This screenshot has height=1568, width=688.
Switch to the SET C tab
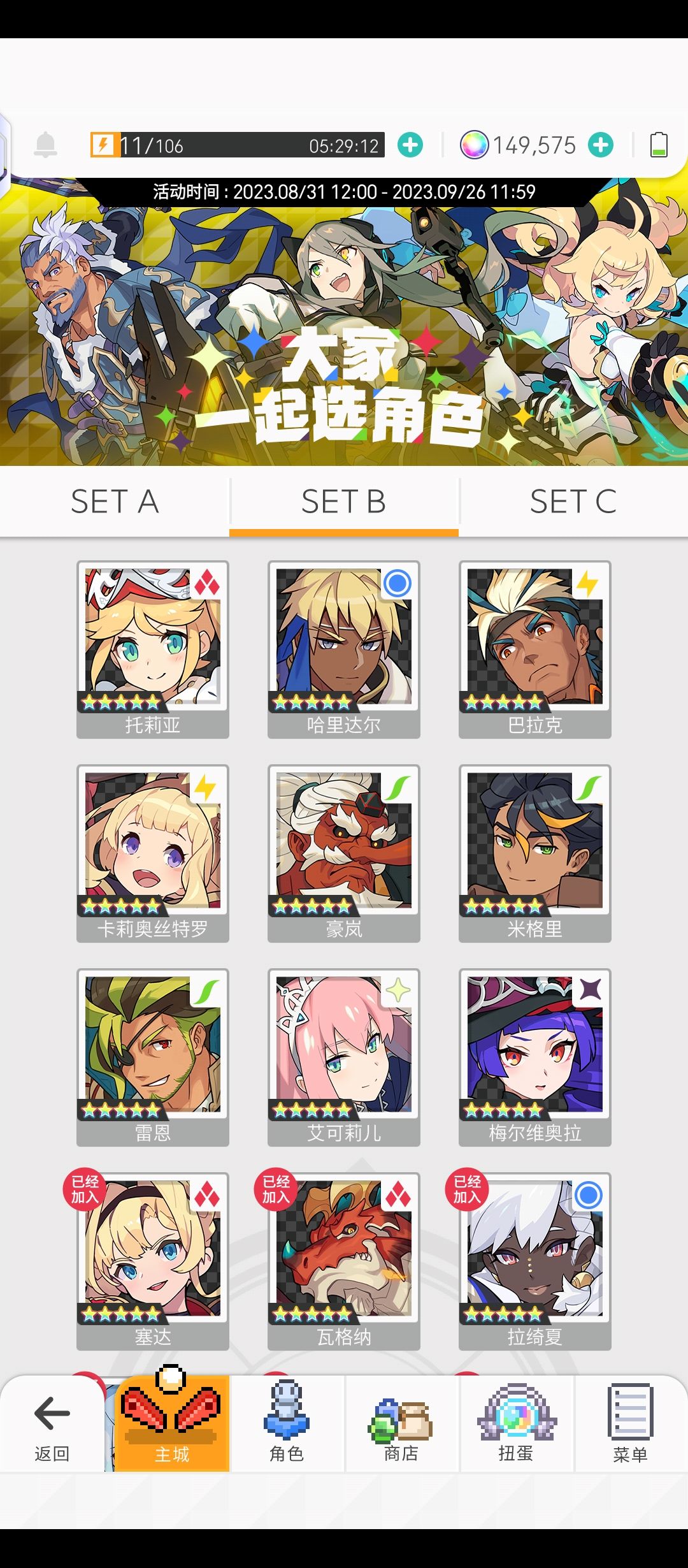pyautogui.click(x=573, y=502)
